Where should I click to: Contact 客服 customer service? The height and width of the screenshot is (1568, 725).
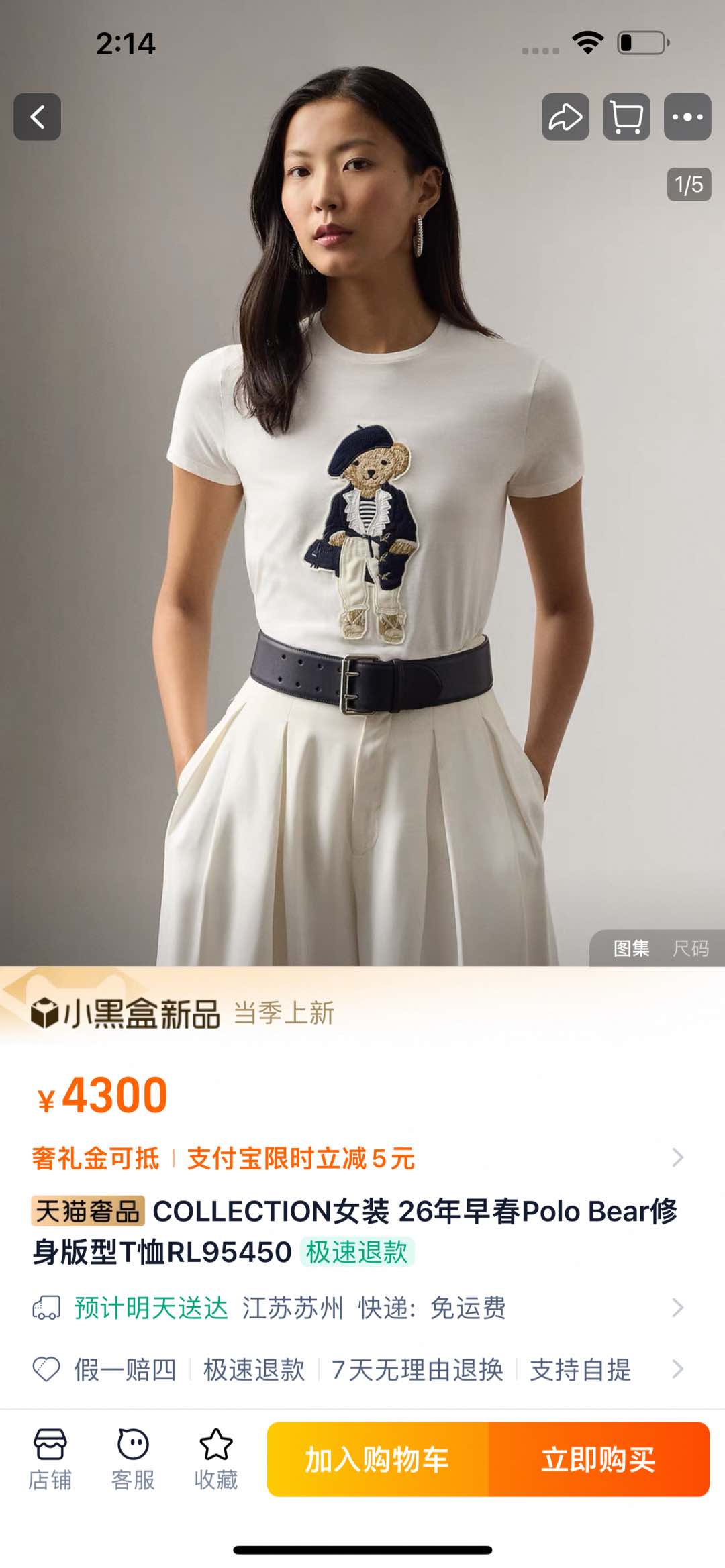(133, 1459)
